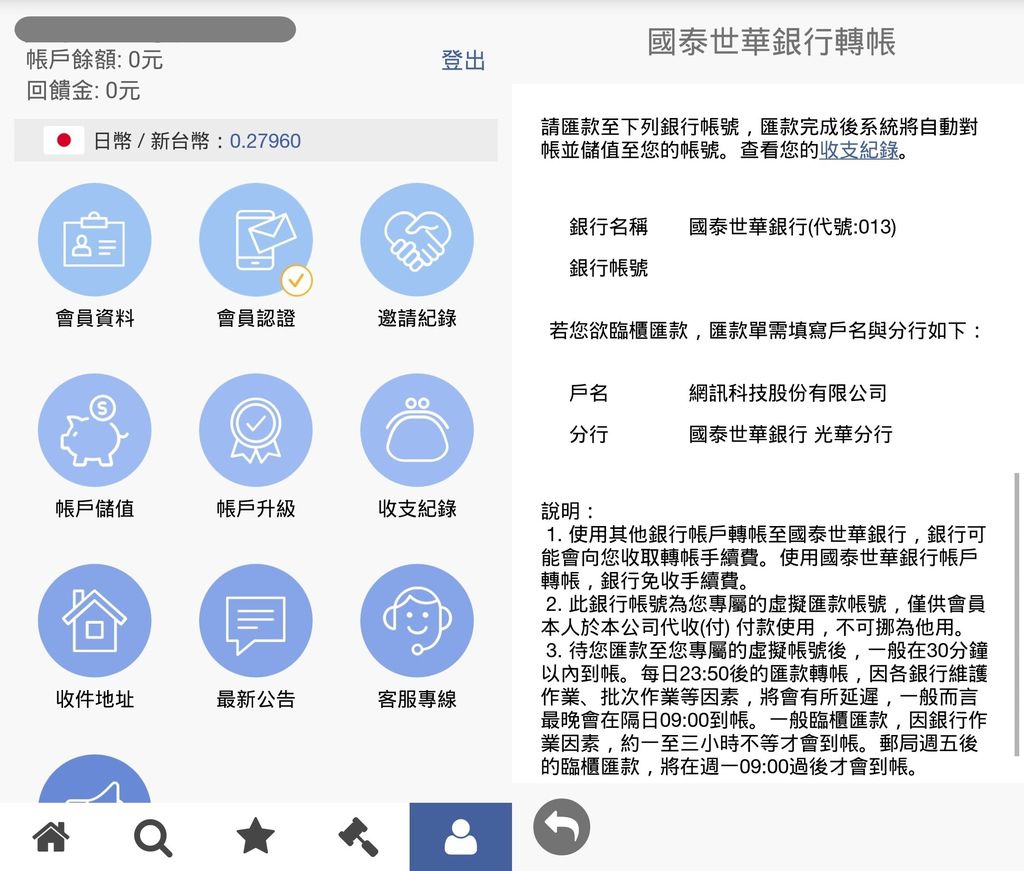
Task: Open 會員認證 member verification
Action: click(255, 240)
